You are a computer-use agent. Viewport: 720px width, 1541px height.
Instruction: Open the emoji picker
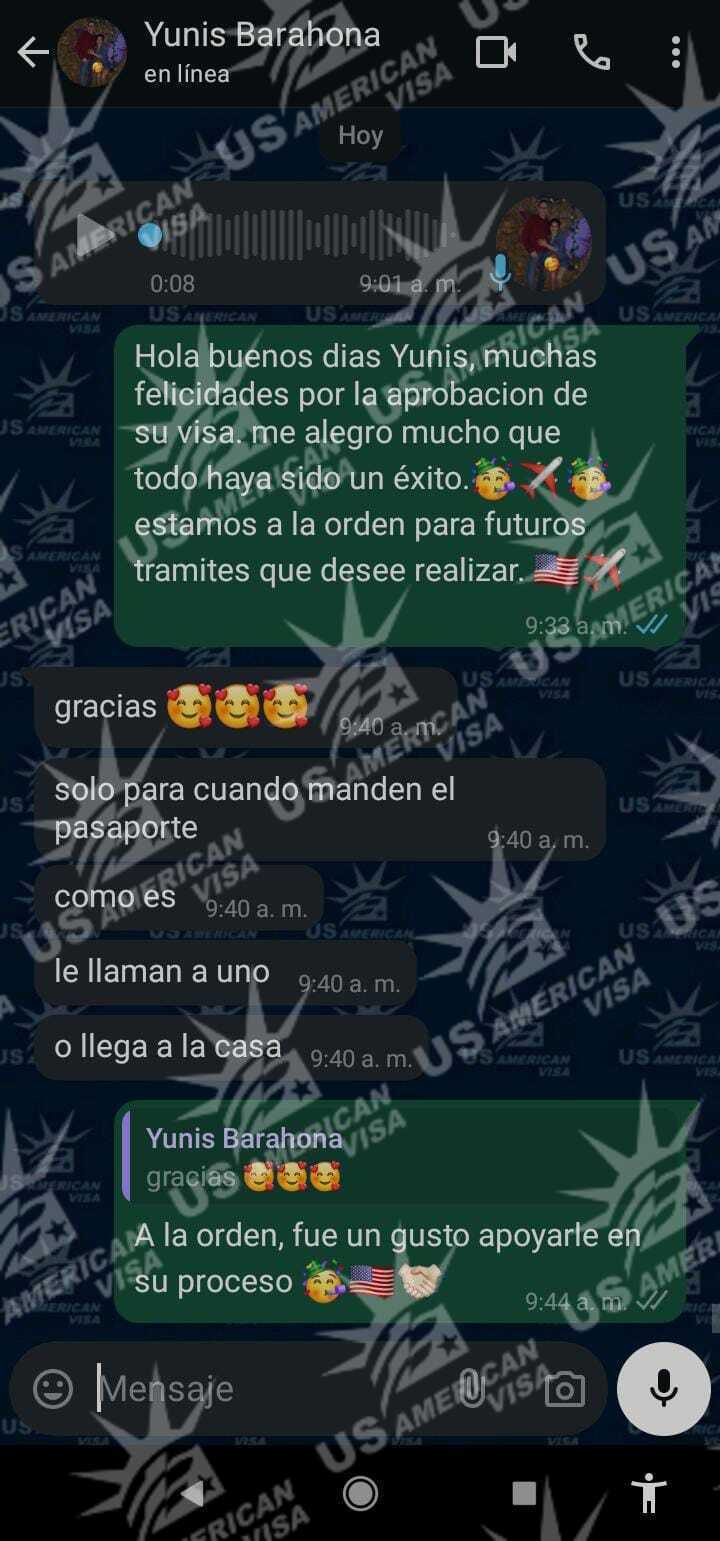(x=53, y=1388)
